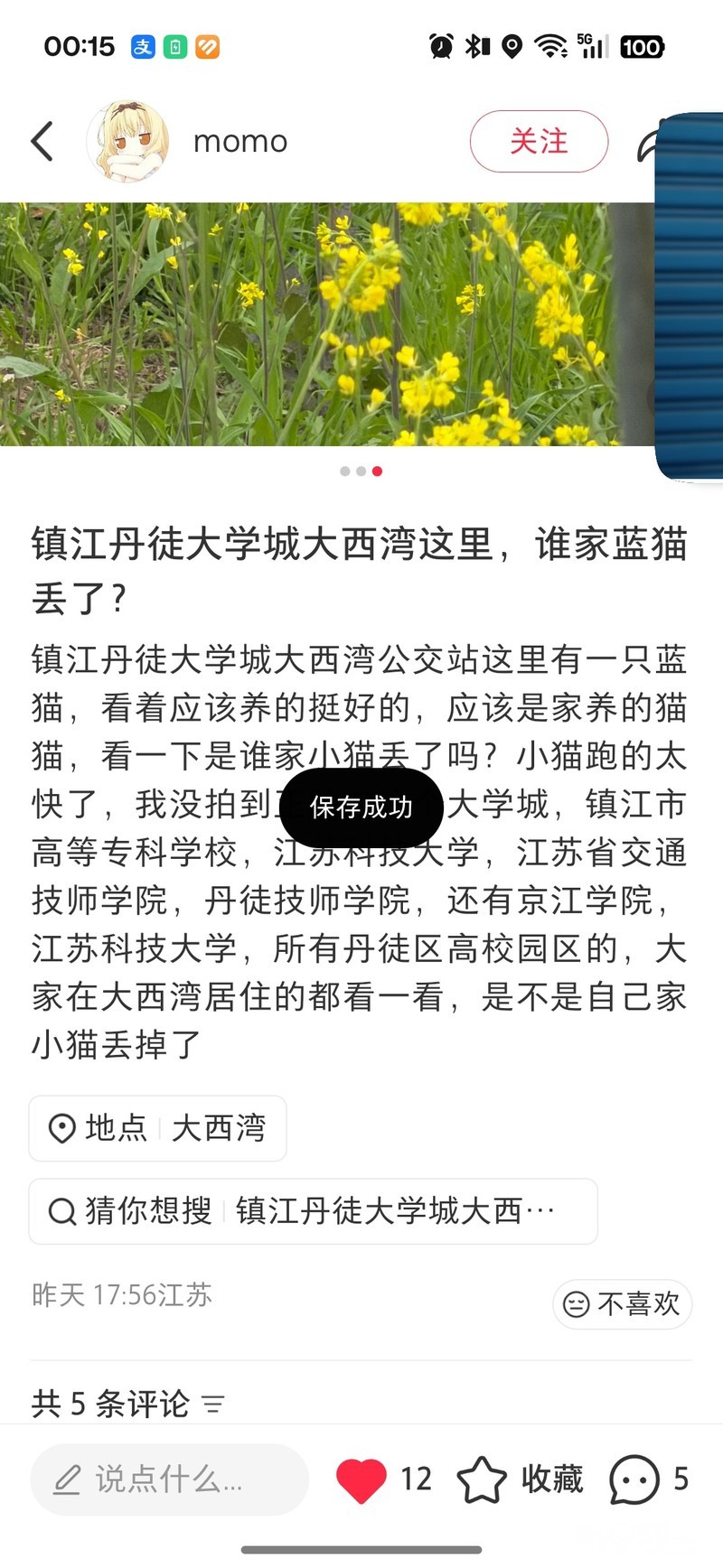
Task: Tap the 说点什么 comment field
Action: pyautogui.click(x=170, y=1479)
